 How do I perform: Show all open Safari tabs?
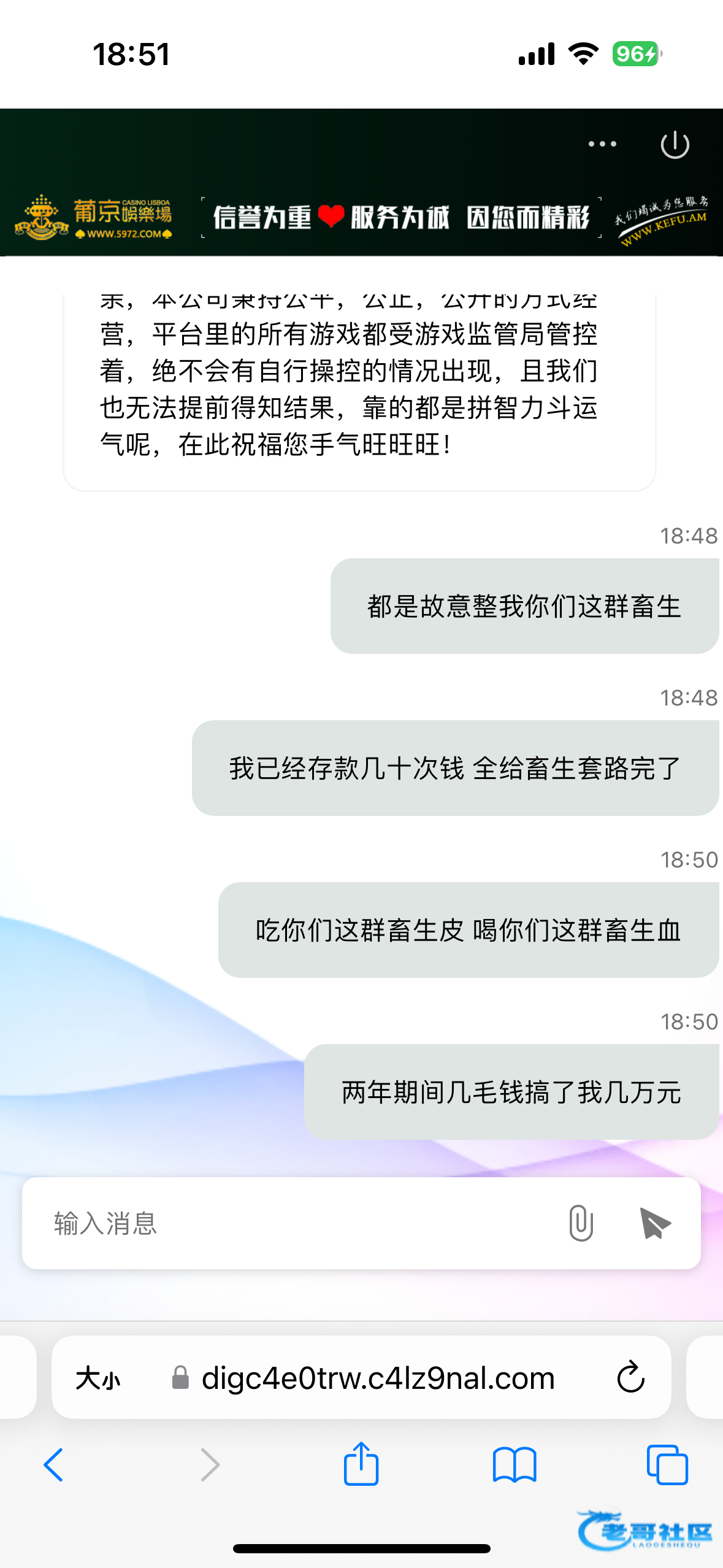point(667,1465)
